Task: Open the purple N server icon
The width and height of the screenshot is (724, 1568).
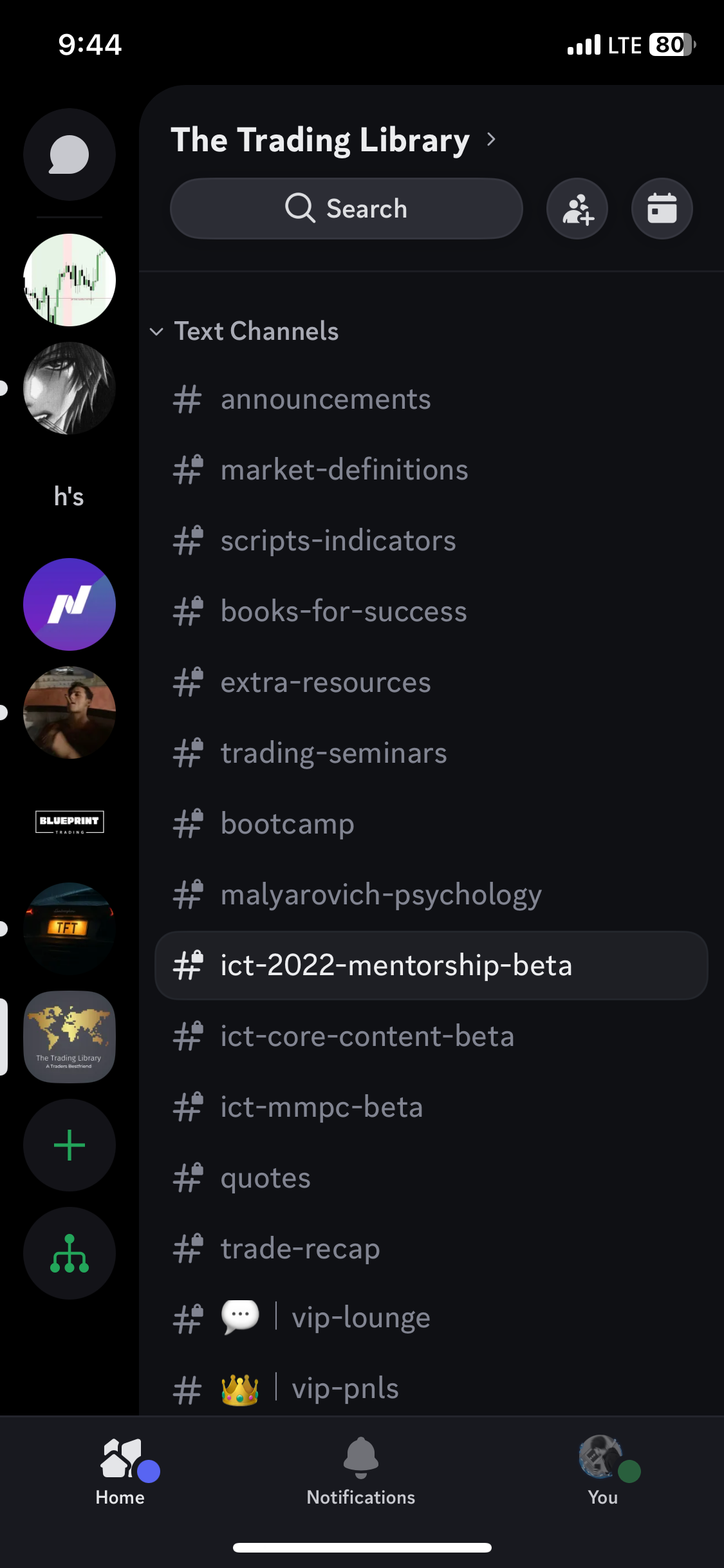Action: [x=69, y=604]
